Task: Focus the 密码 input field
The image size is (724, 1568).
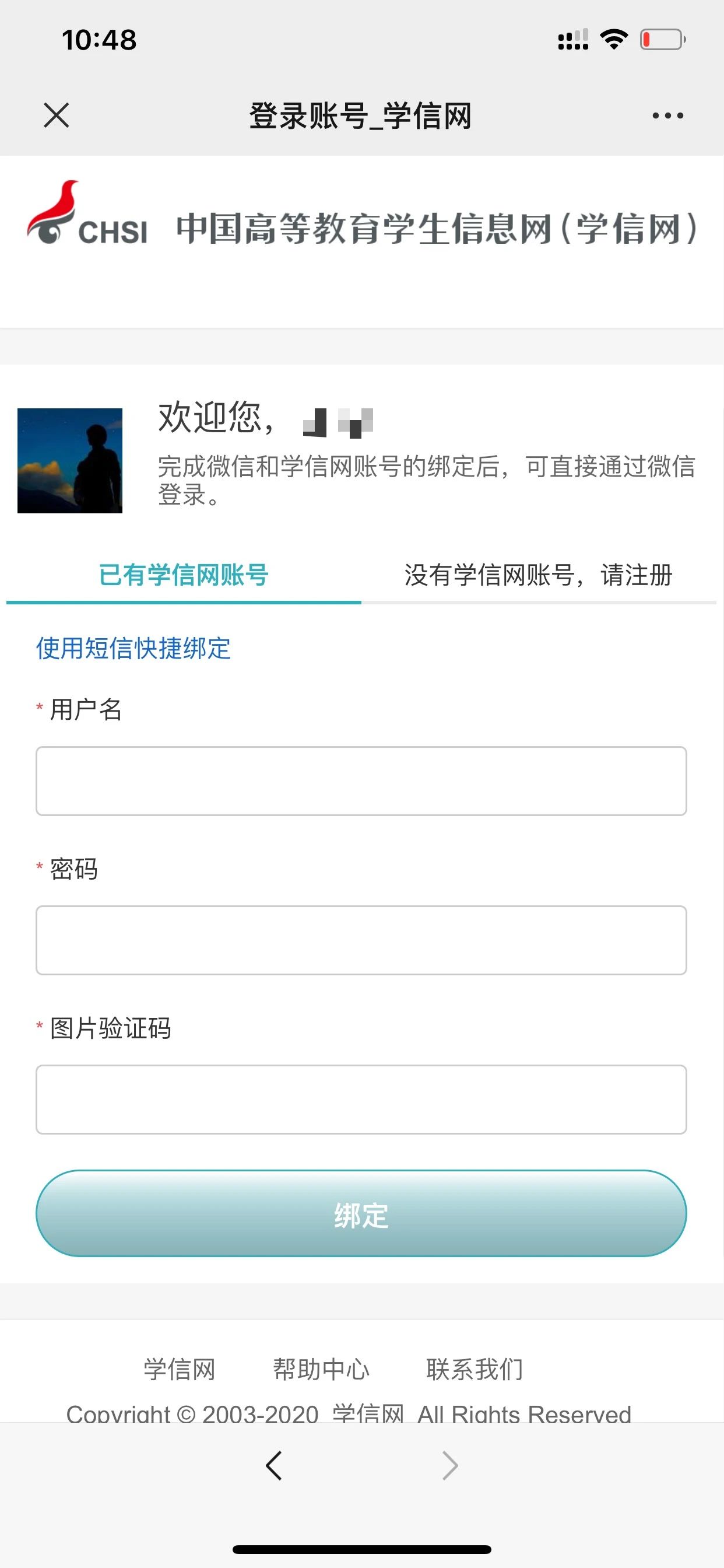Action: click(361, 940)
